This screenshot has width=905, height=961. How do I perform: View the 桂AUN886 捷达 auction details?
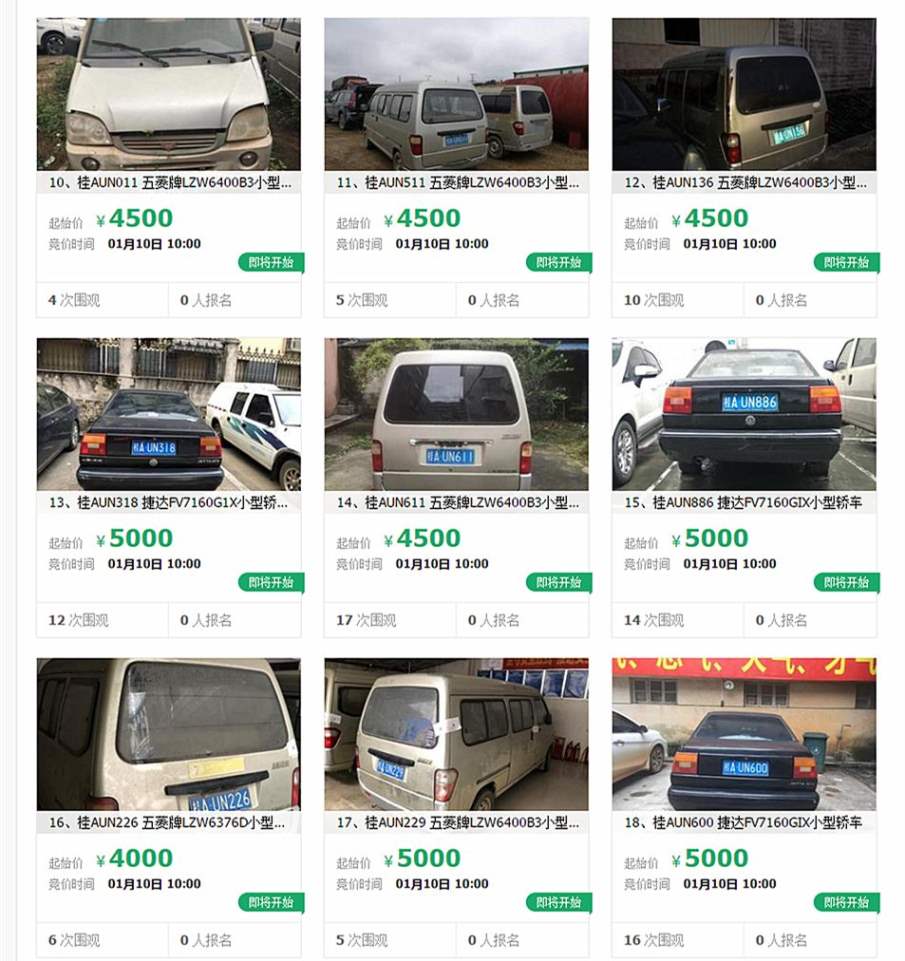click(x=744, y=503)
